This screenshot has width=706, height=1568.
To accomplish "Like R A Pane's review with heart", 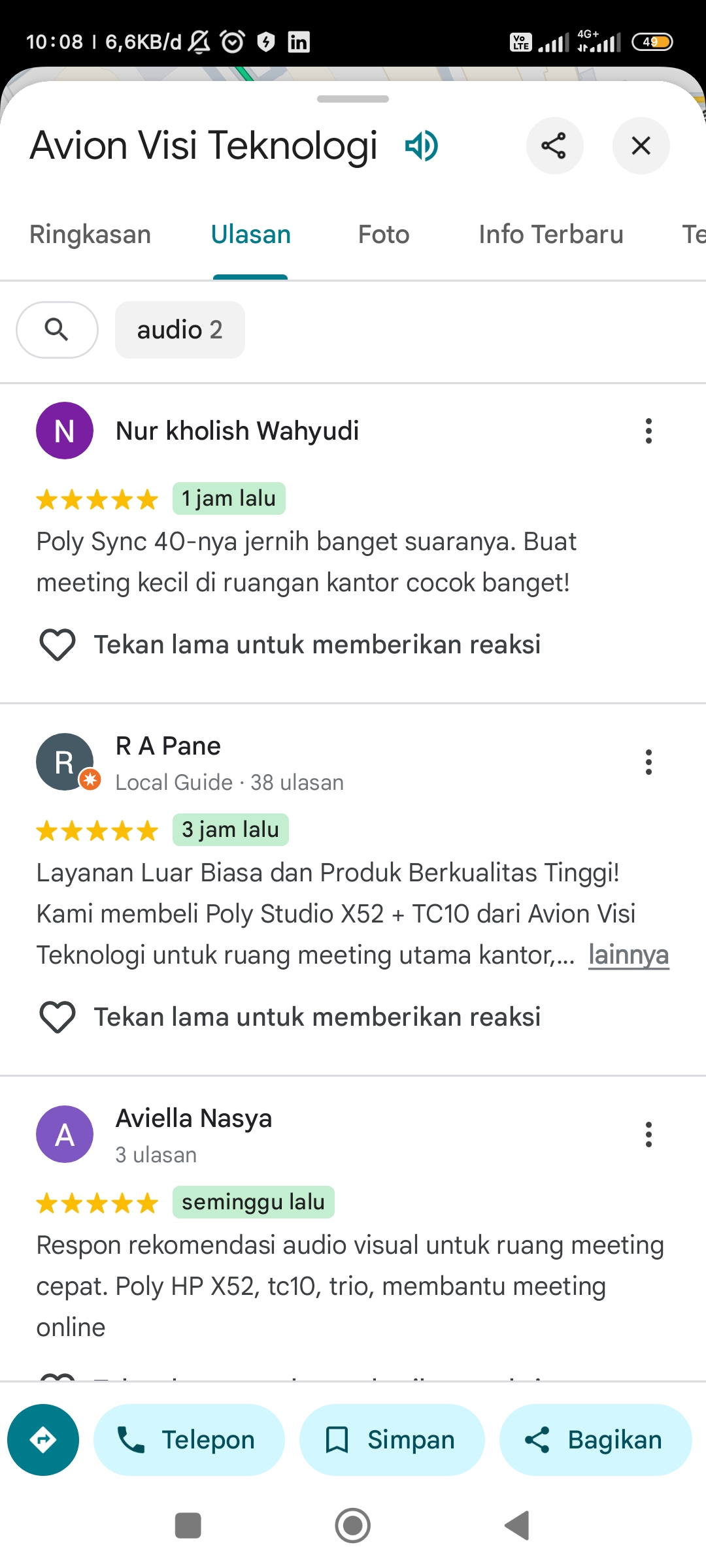I will (x=58, y=1017).
